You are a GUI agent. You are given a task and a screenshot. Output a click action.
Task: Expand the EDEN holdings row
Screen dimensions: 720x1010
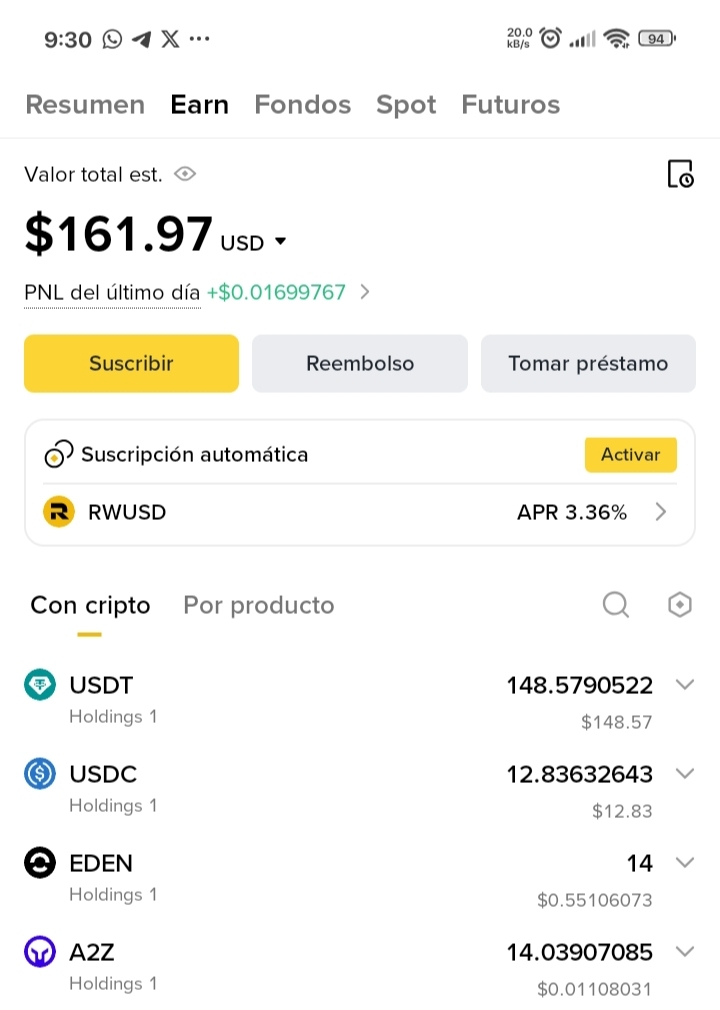[x=685, y=862]
